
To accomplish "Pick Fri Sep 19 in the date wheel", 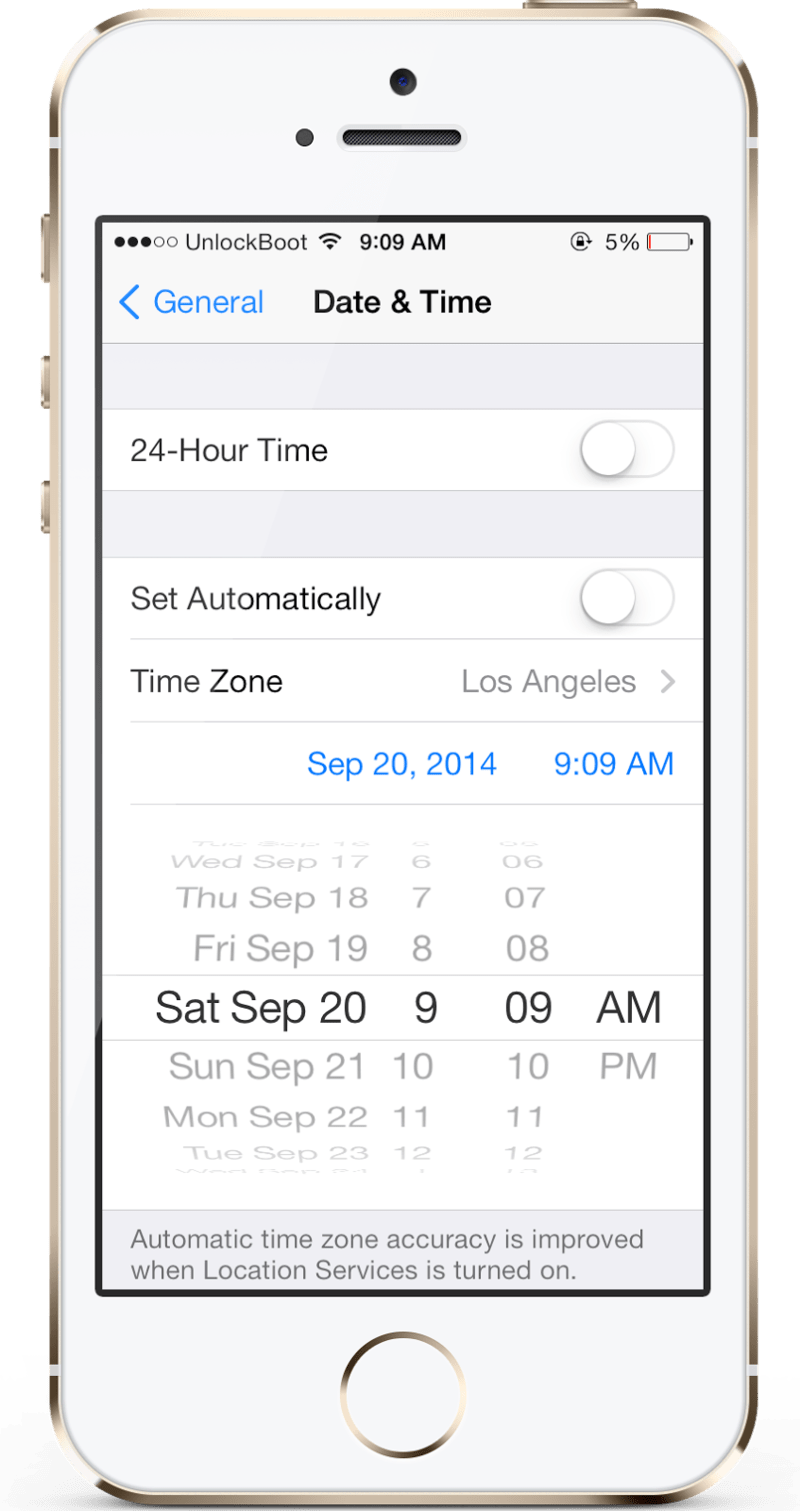I will (x=280, y=948).
